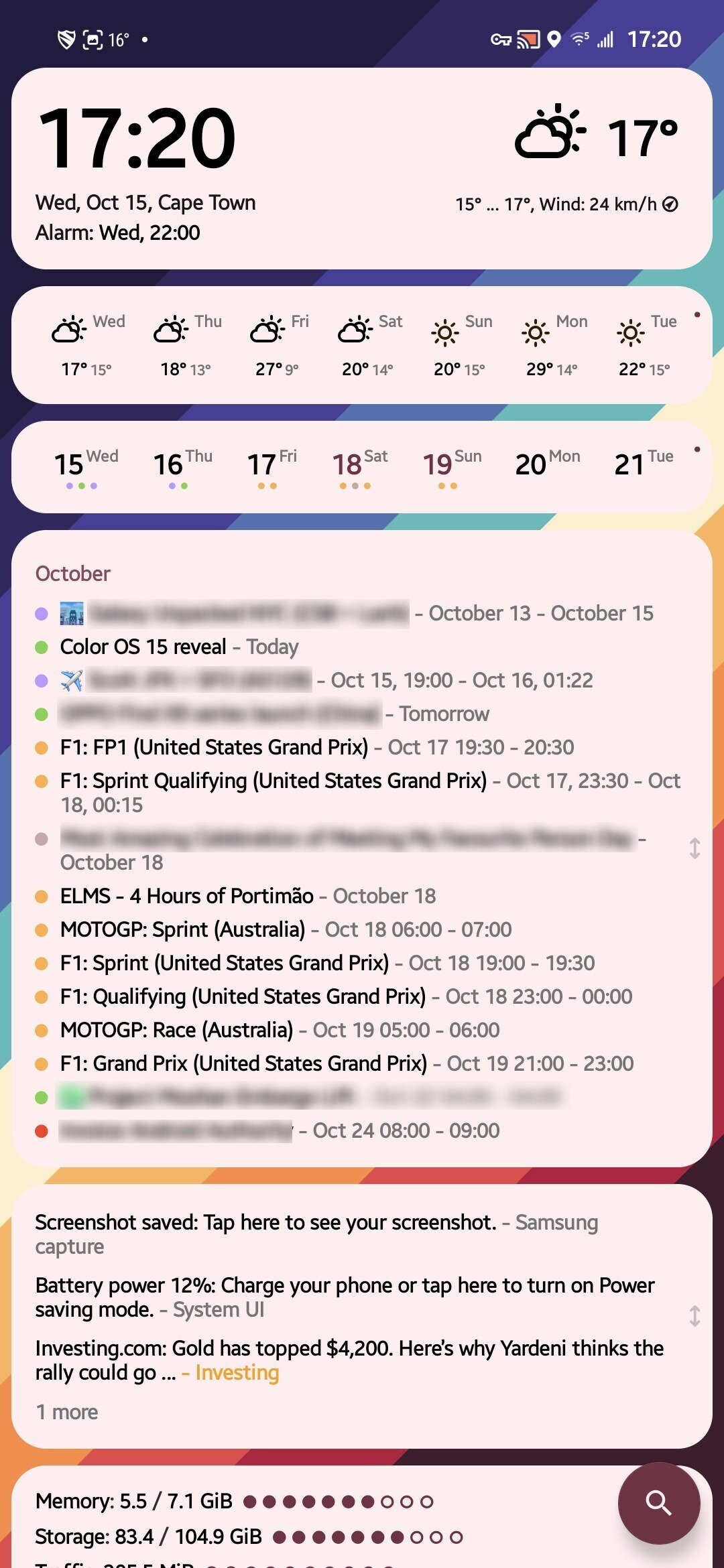724x1568 pixels.
Task: Open F1: FP1 United States Grand Prix event
Action: click(215, 748)
